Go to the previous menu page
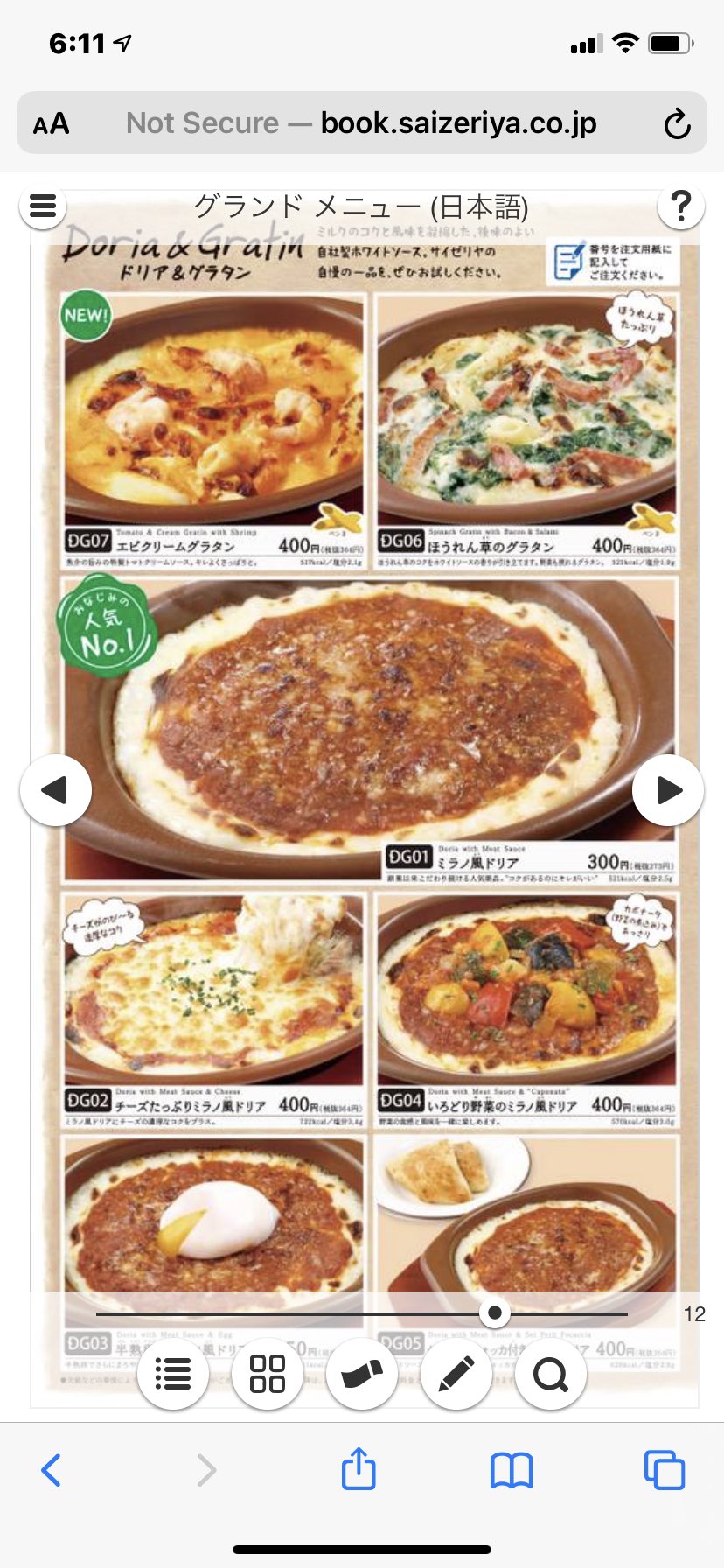Screen dimensions: 724x1568 click(56, 790)
